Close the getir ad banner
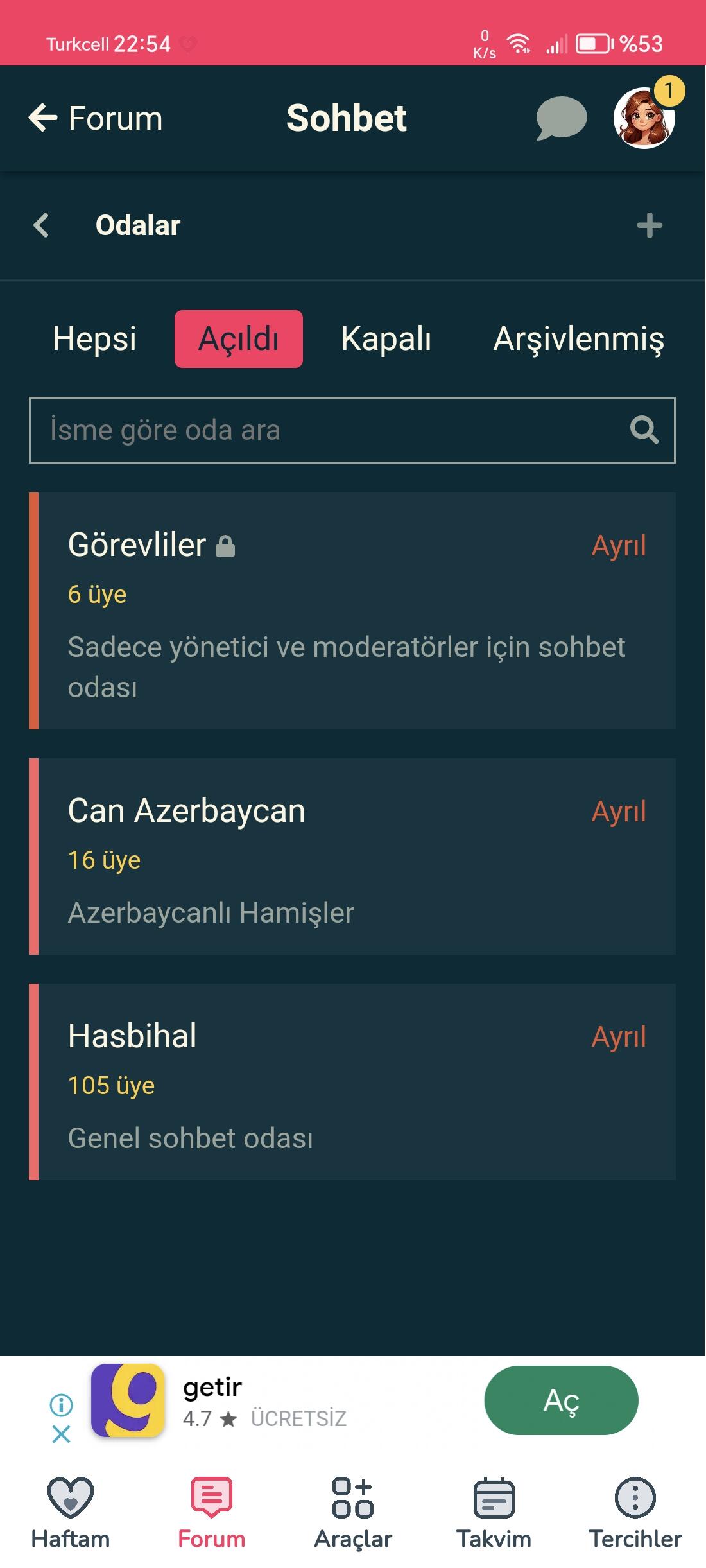Screen dimensions: 706x1568 (61, 1434)
